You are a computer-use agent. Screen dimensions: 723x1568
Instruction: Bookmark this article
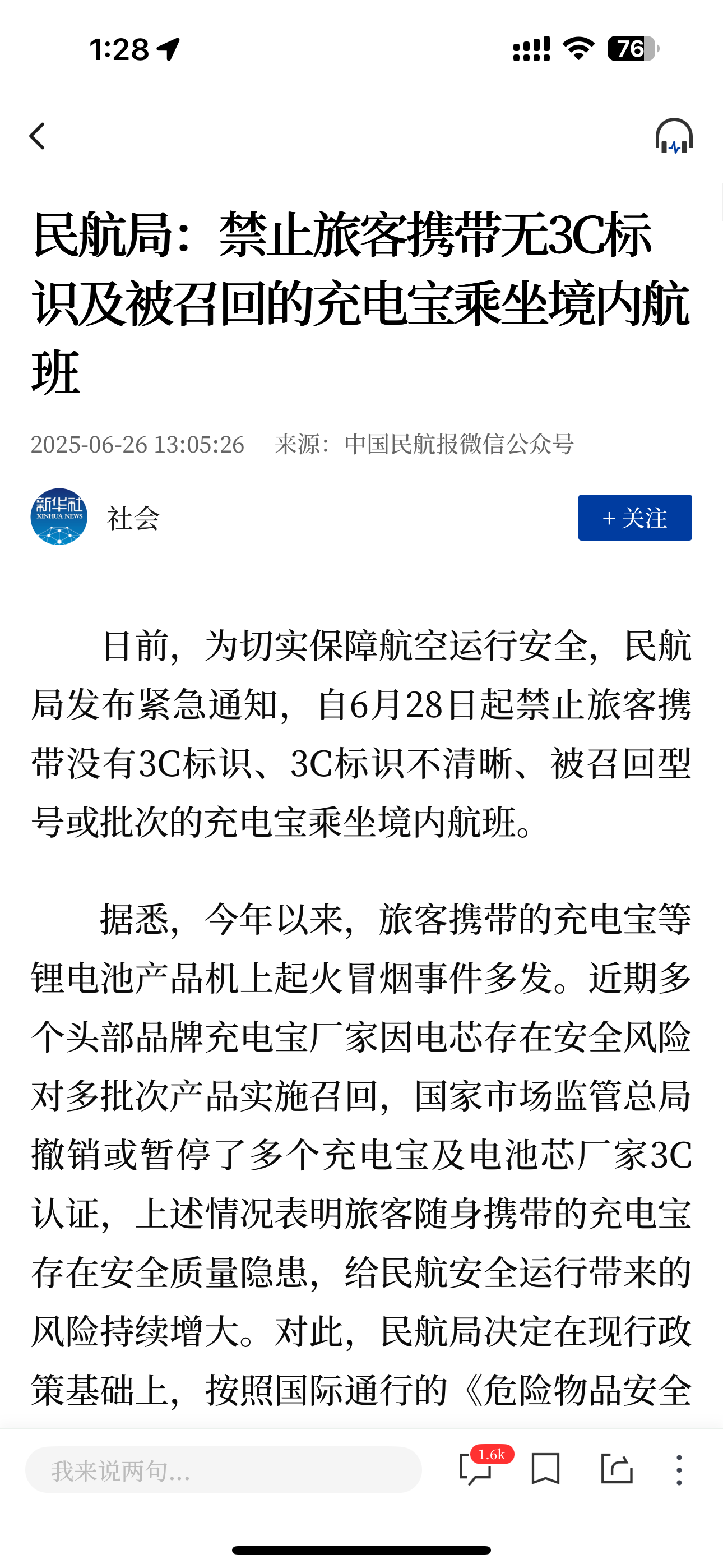[x=545, y=1469]
